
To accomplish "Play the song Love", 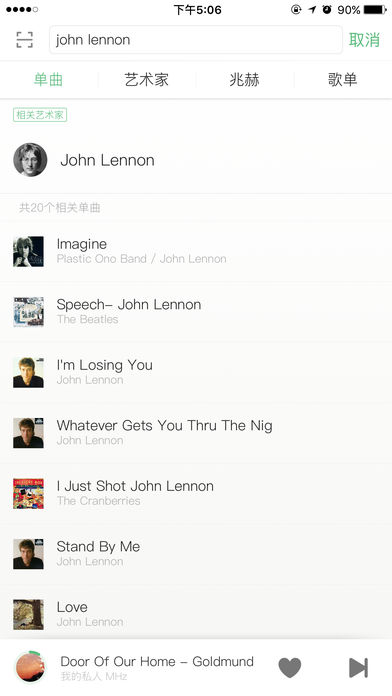I will coord(196,614).
